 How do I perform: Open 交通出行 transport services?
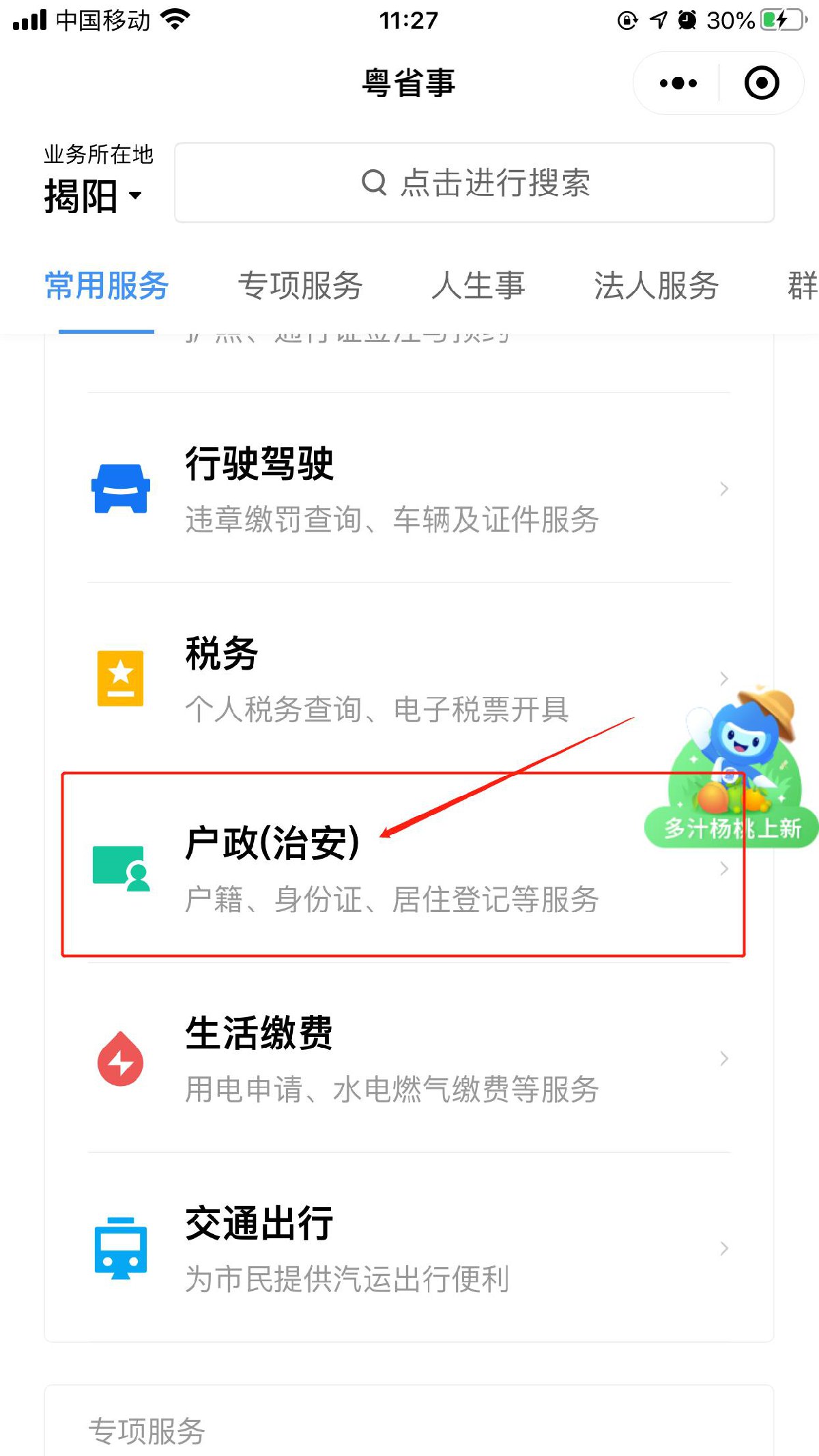[408, 1248]
